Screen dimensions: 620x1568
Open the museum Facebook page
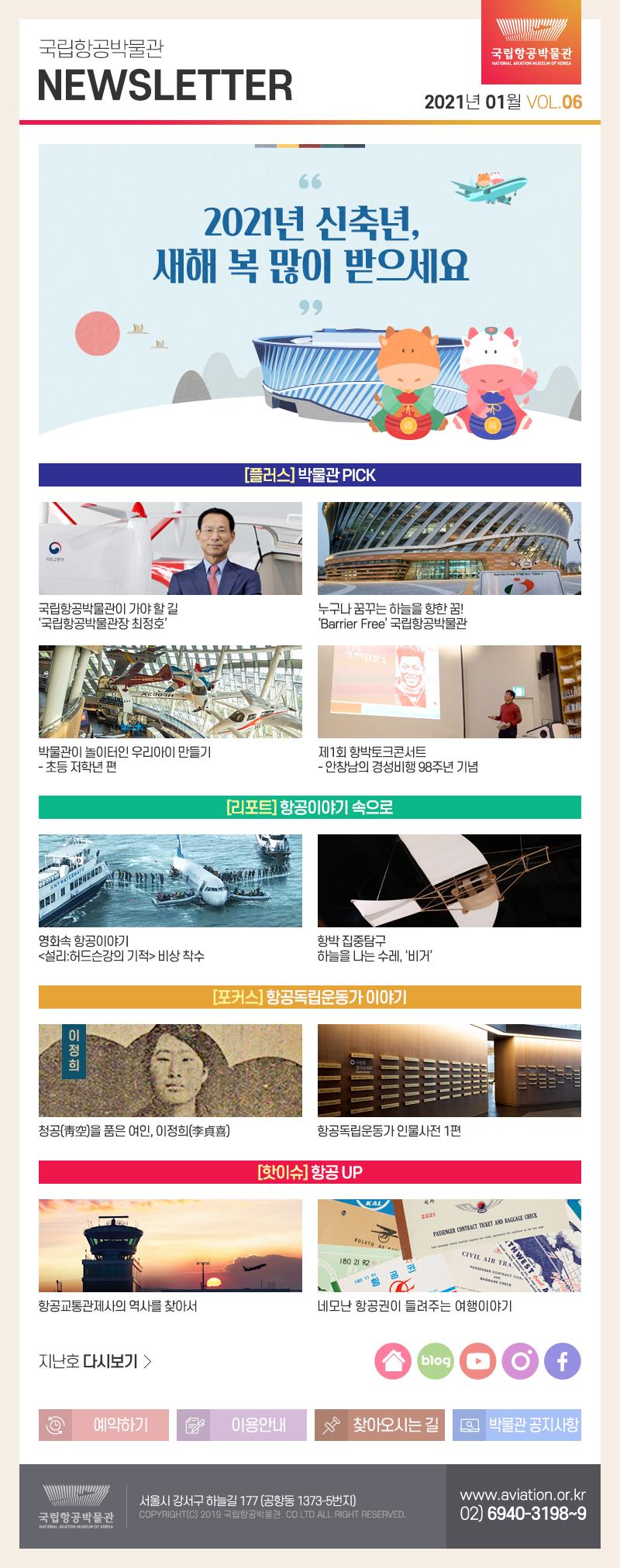[563, 1361]
